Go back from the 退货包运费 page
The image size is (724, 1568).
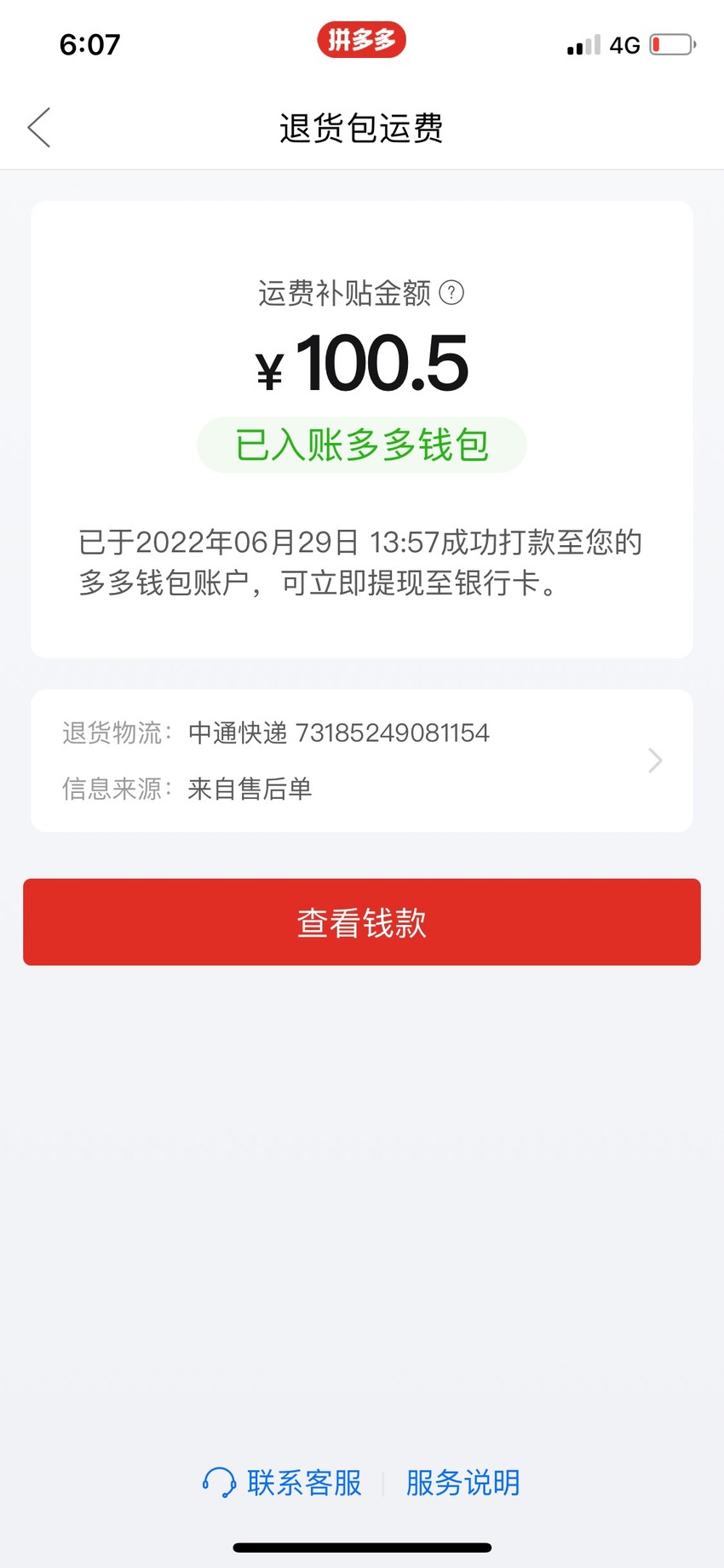pyautogui.click(x=39, y=128)
